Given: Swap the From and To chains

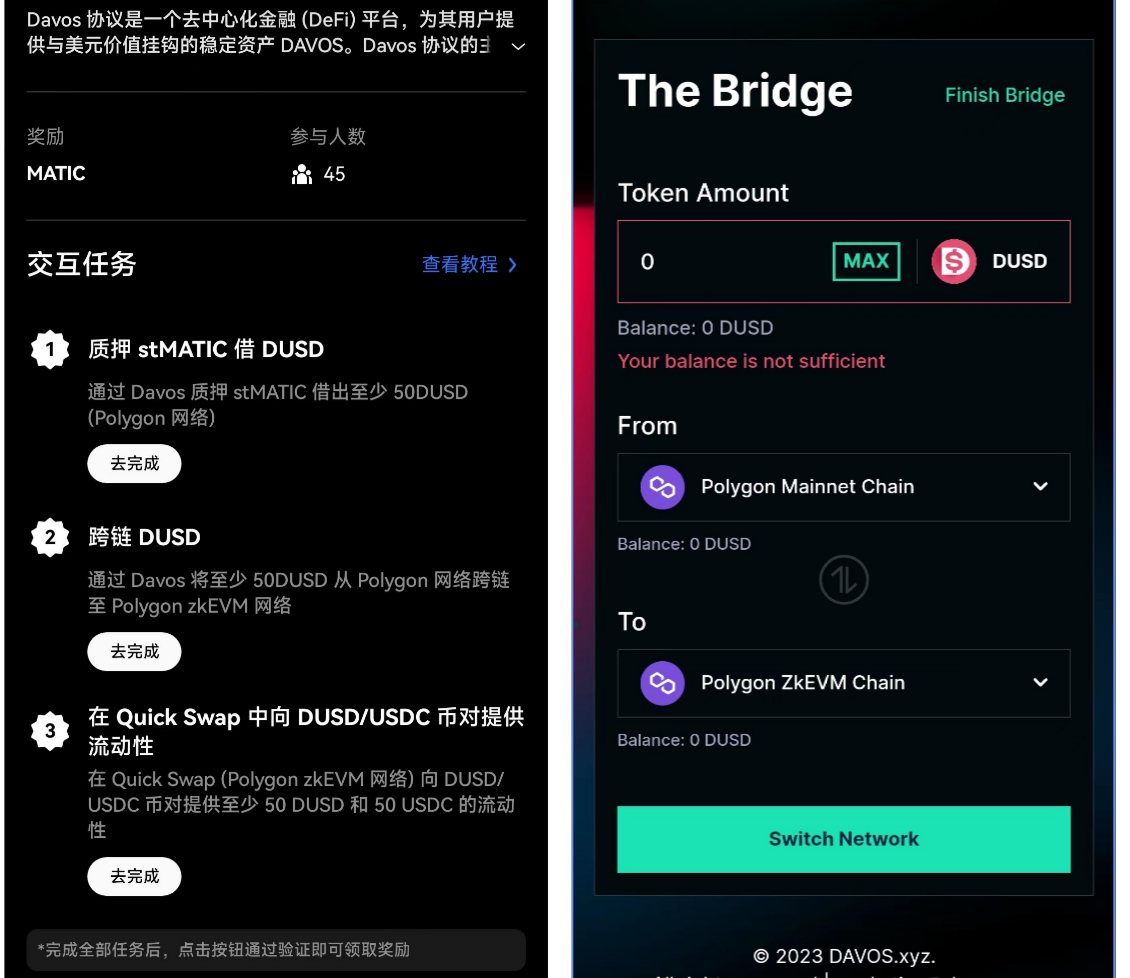Looking at the screenshot, I should [843, 580].
